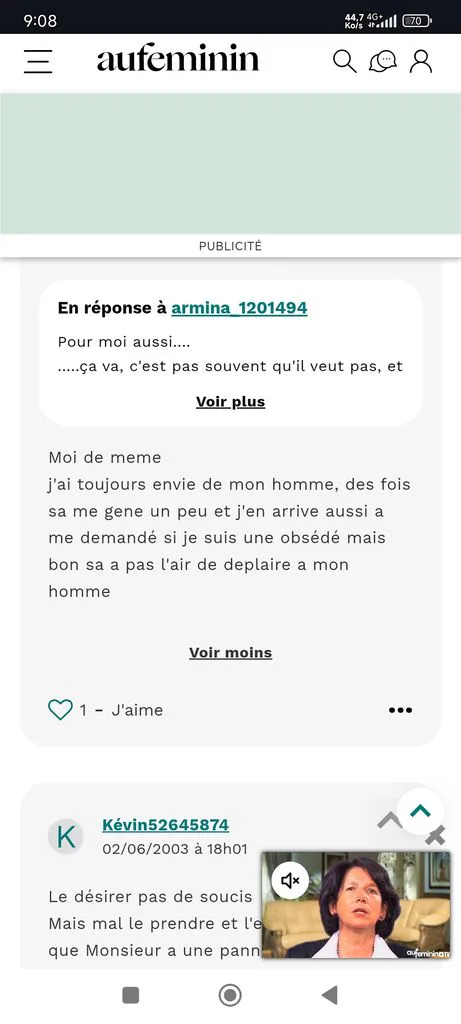This screenshot has height=1024, width=461.
Task: Open the three-dot options on the comment
Action: pyautogui.click(x=400, y=711)
